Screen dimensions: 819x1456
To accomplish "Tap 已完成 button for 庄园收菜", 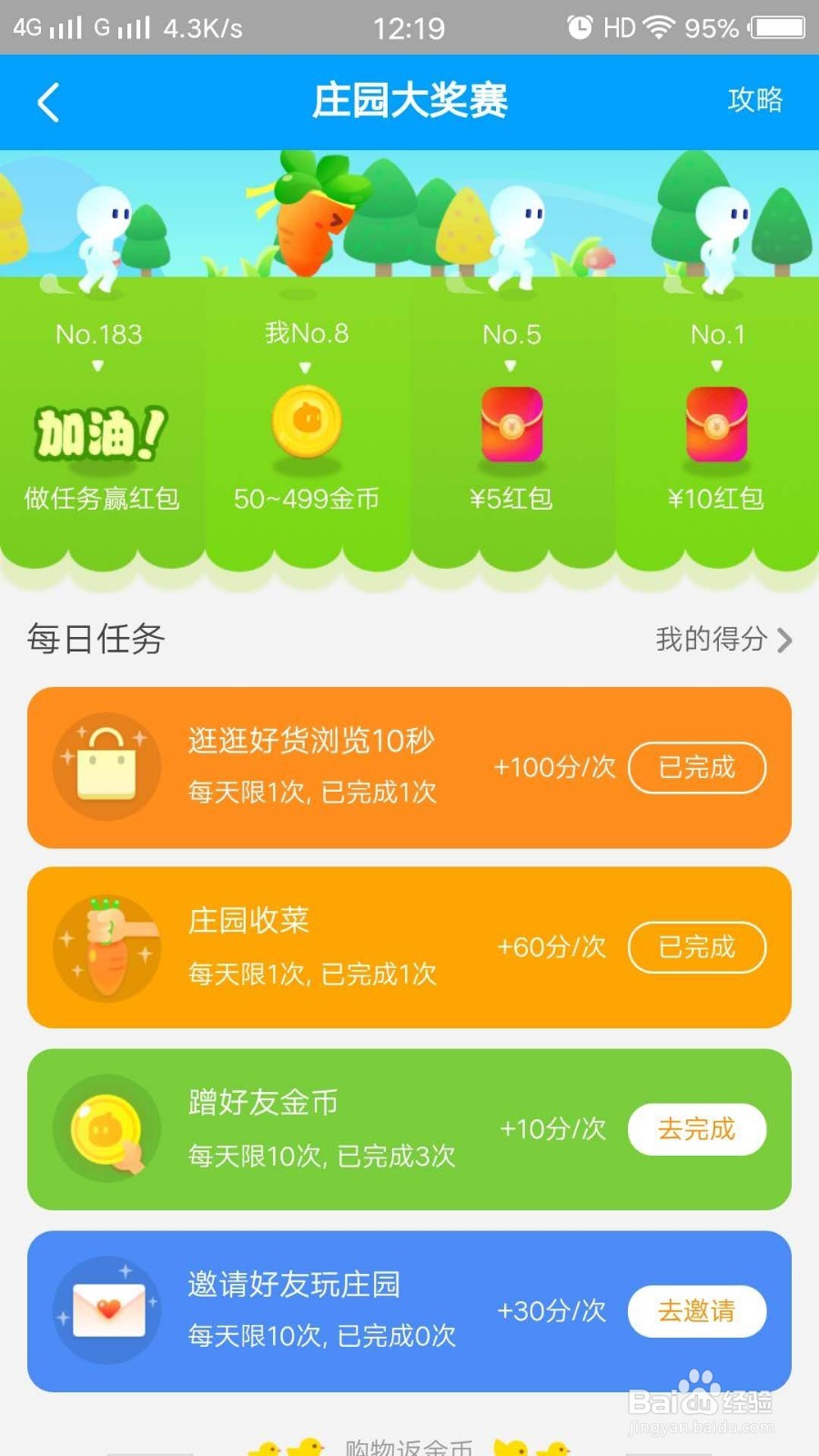I will point(697,947).
